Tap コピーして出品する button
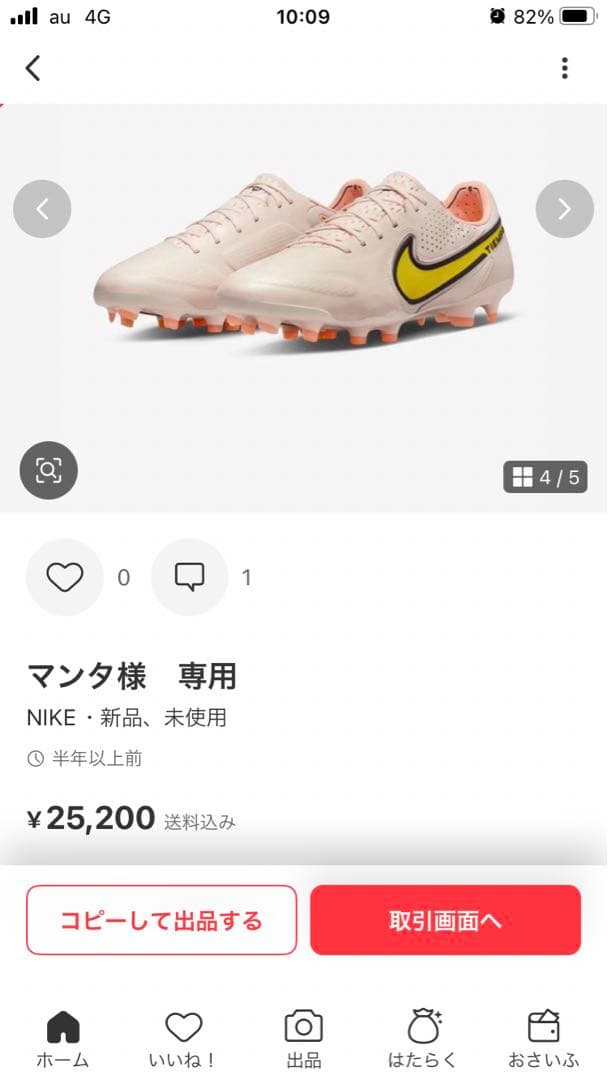The height and width of the screenshot is (1080, 608). tap(161, 920)
